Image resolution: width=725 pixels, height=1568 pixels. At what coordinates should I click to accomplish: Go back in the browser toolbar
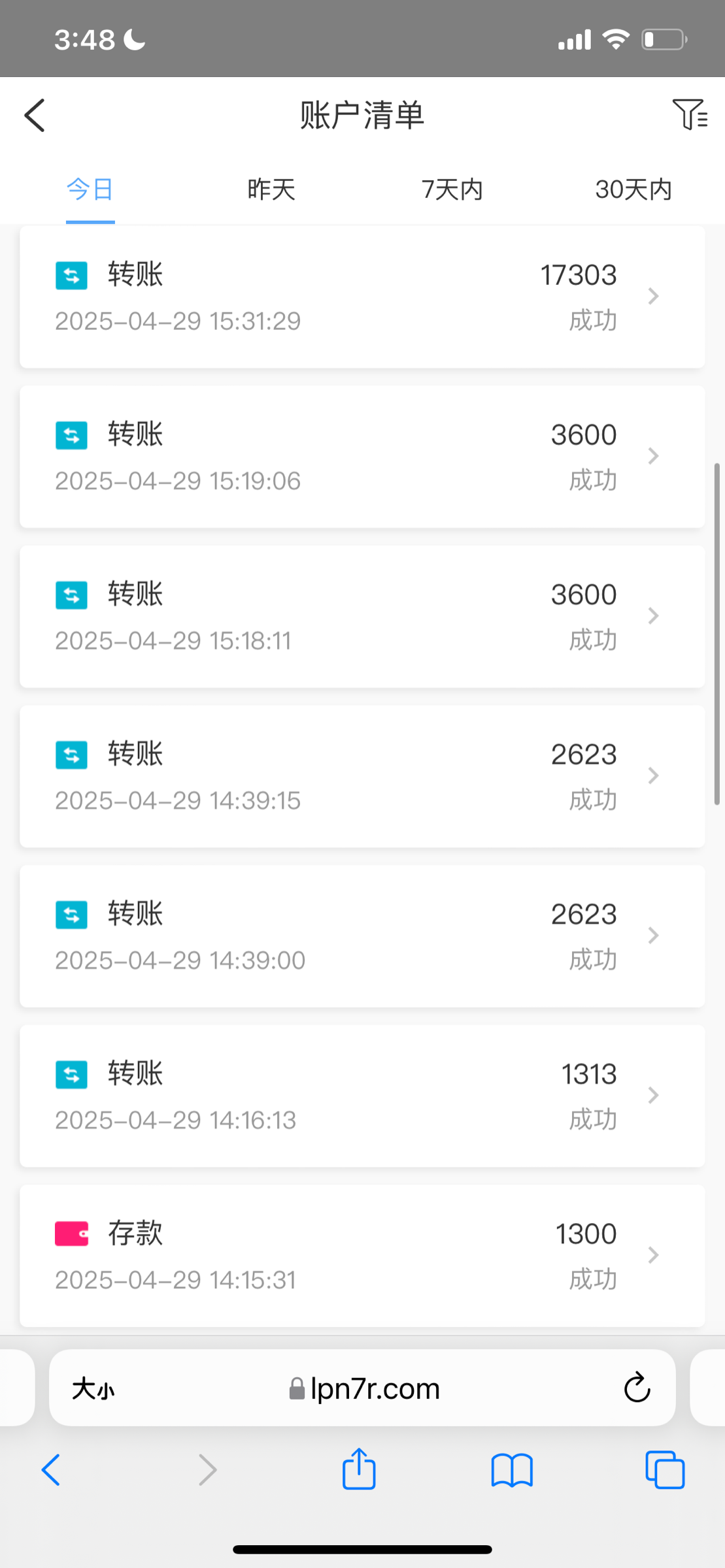51,1470
